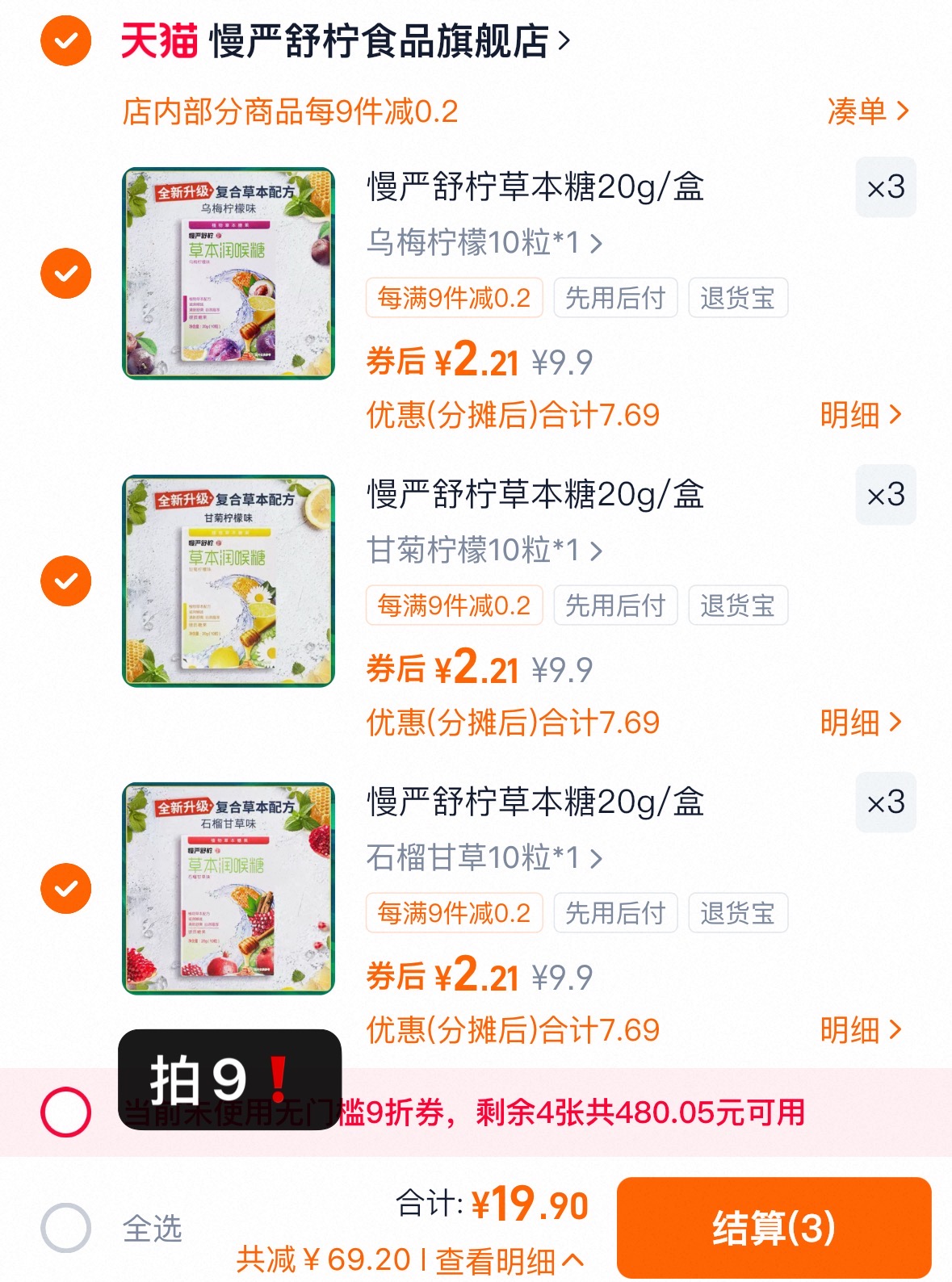Open the 慢严舒柠食品旗舰店 store page
The image size is (952, 1282).
pos(380,38)
